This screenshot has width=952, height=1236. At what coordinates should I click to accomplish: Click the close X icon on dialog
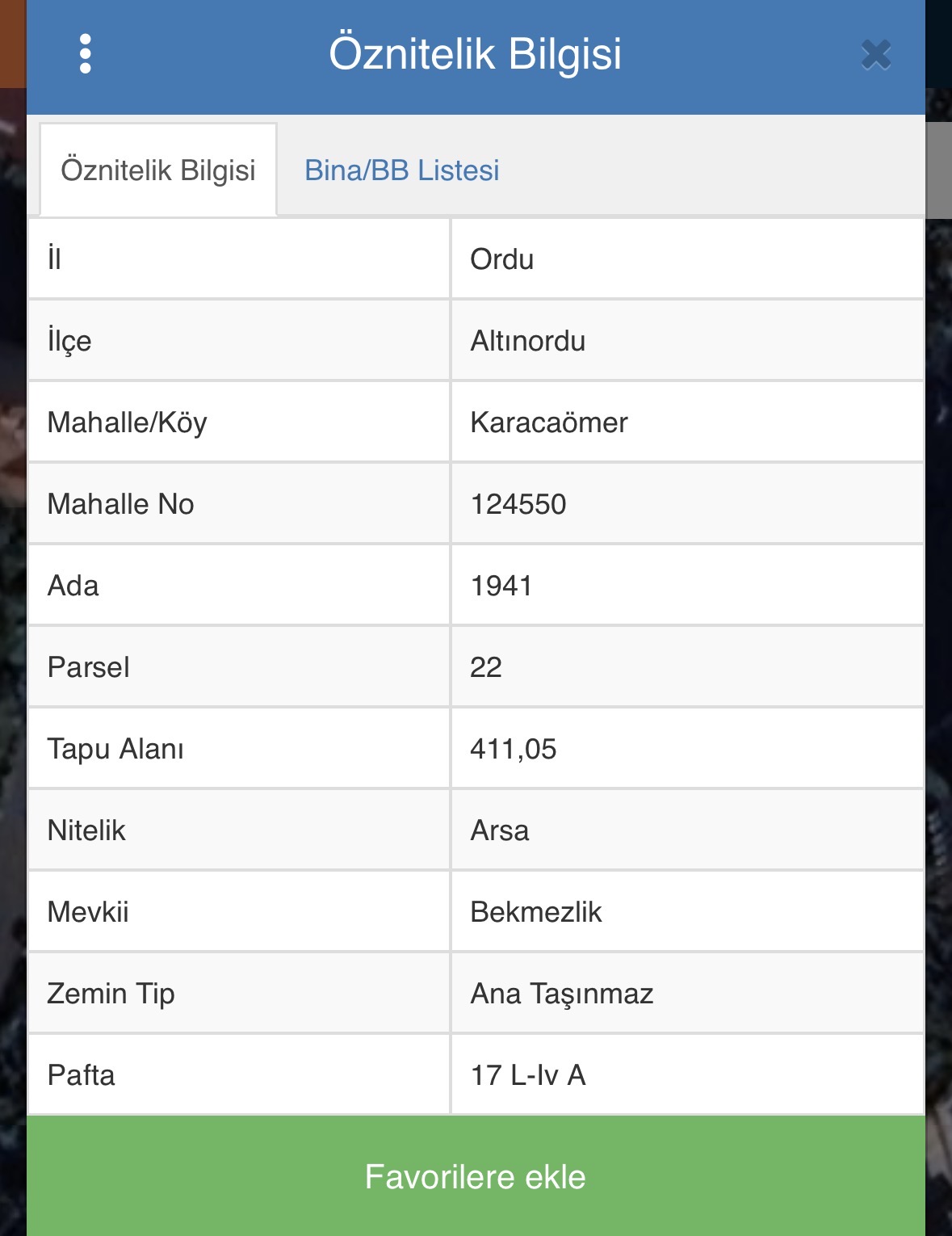click(878, 57)
